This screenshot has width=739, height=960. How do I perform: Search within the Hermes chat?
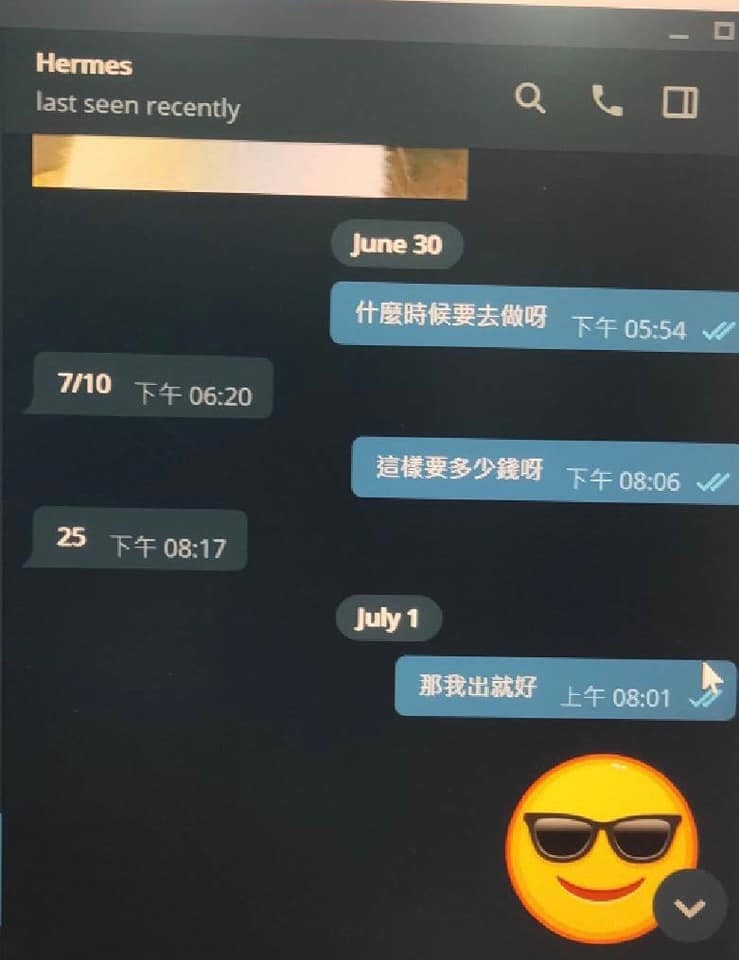point(530,99)
